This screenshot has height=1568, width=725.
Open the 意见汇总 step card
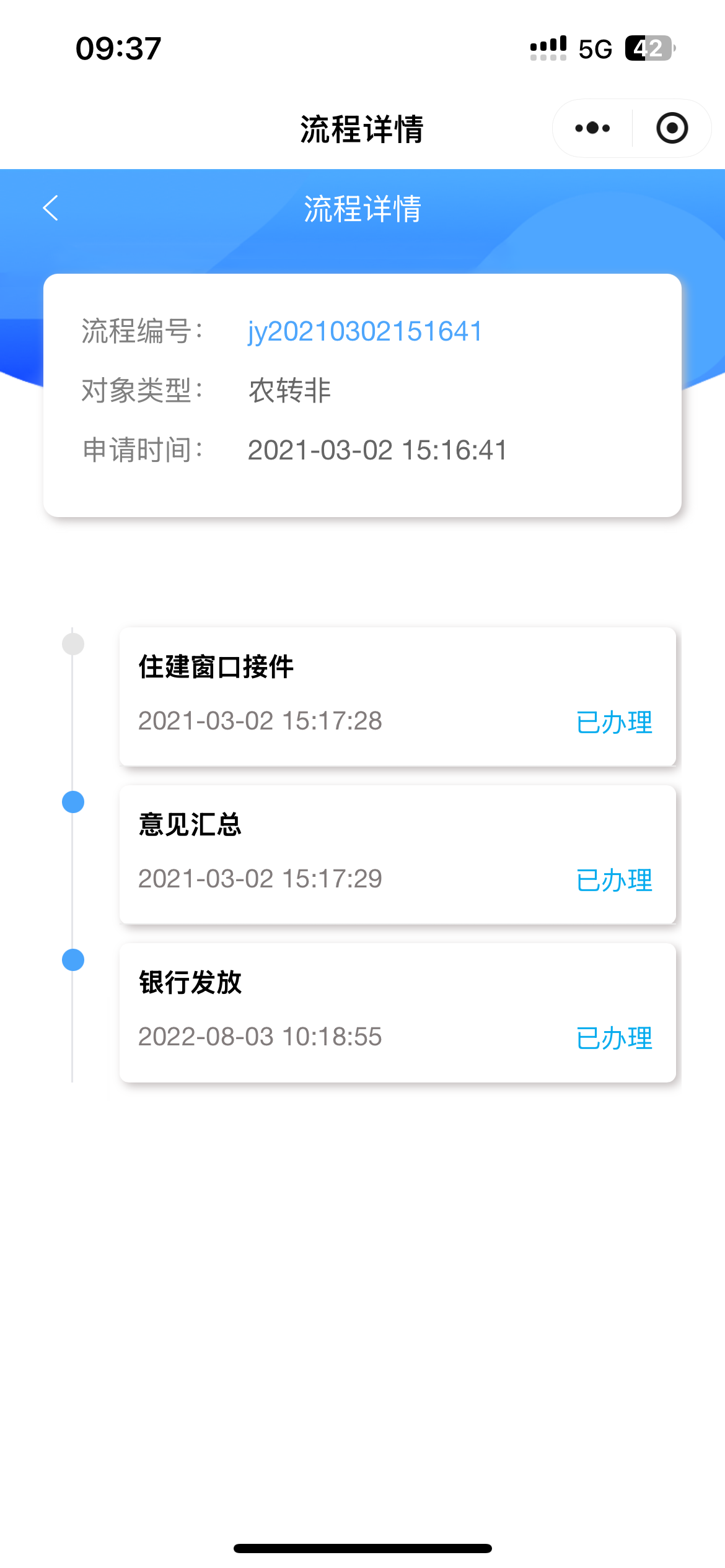(397, 855)
